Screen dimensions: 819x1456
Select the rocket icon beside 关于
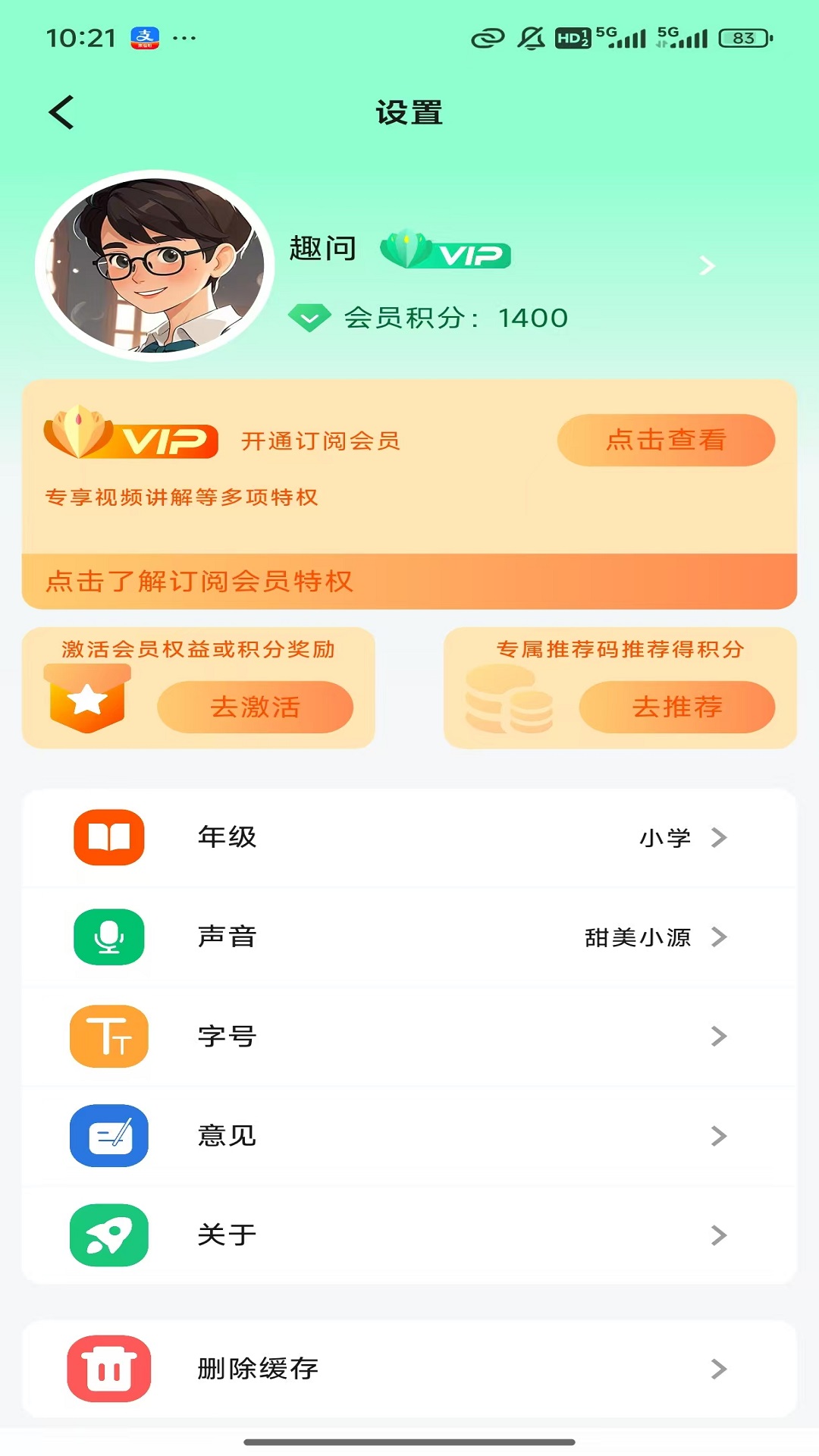108,1235
